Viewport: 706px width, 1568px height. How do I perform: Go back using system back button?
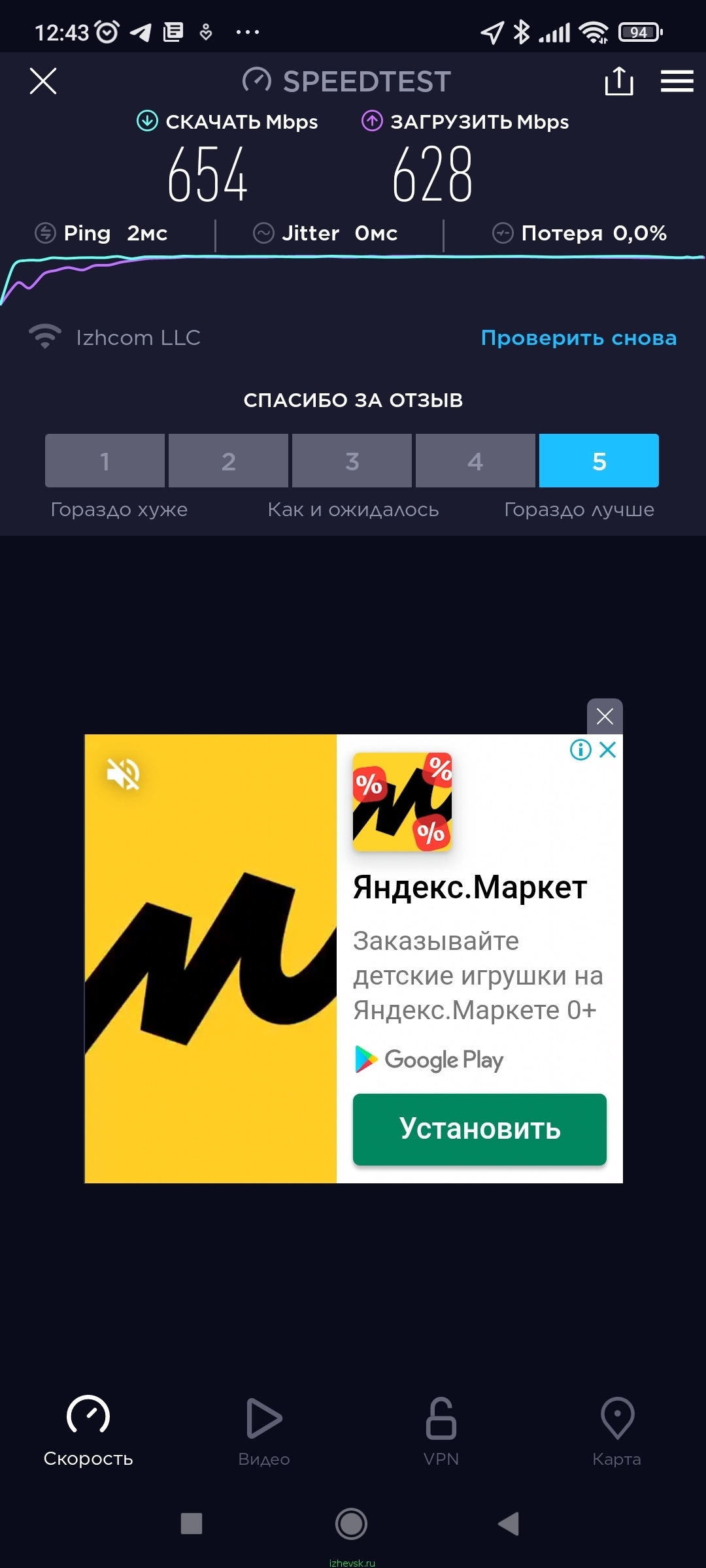click(x=509, y=1524)
